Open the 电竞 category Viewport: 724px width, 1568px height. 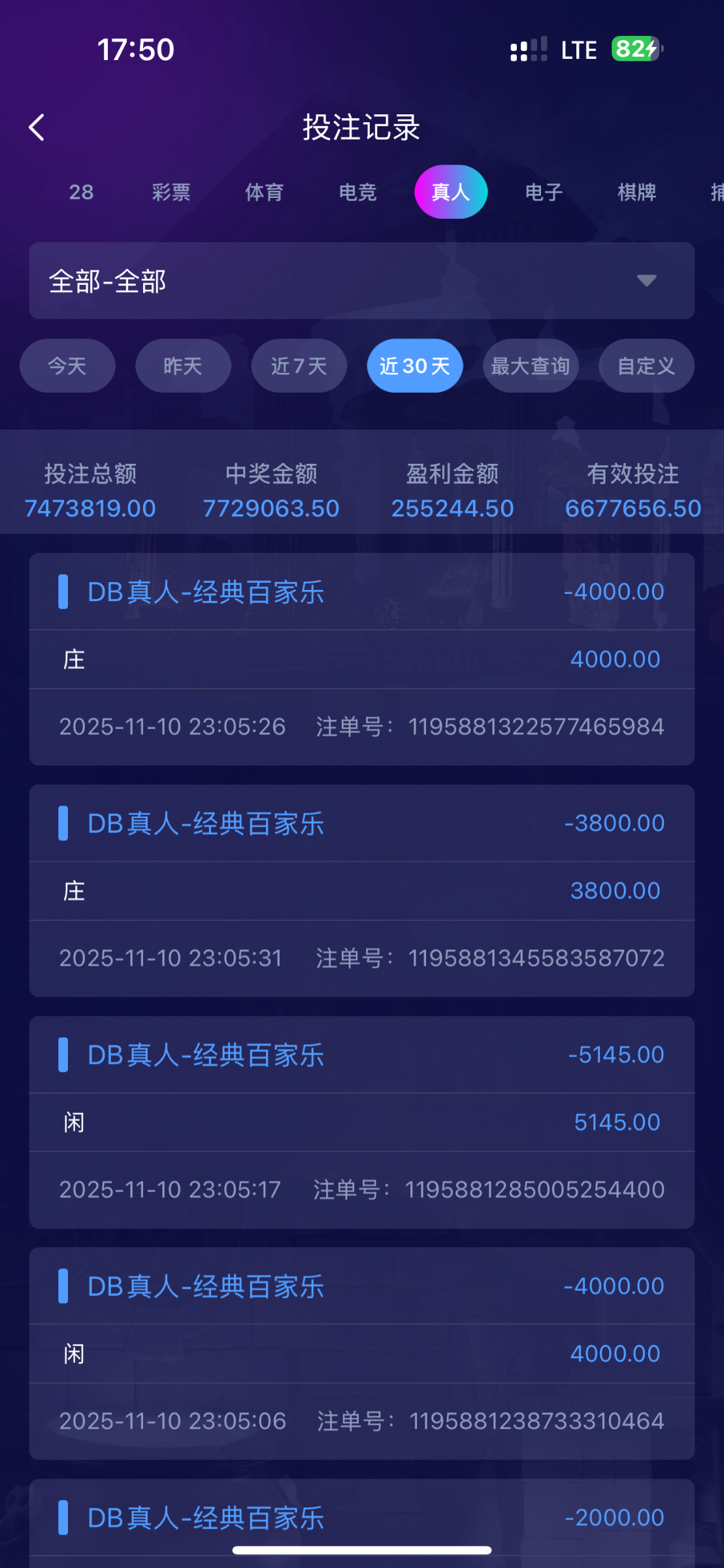(x=357, y=191)
